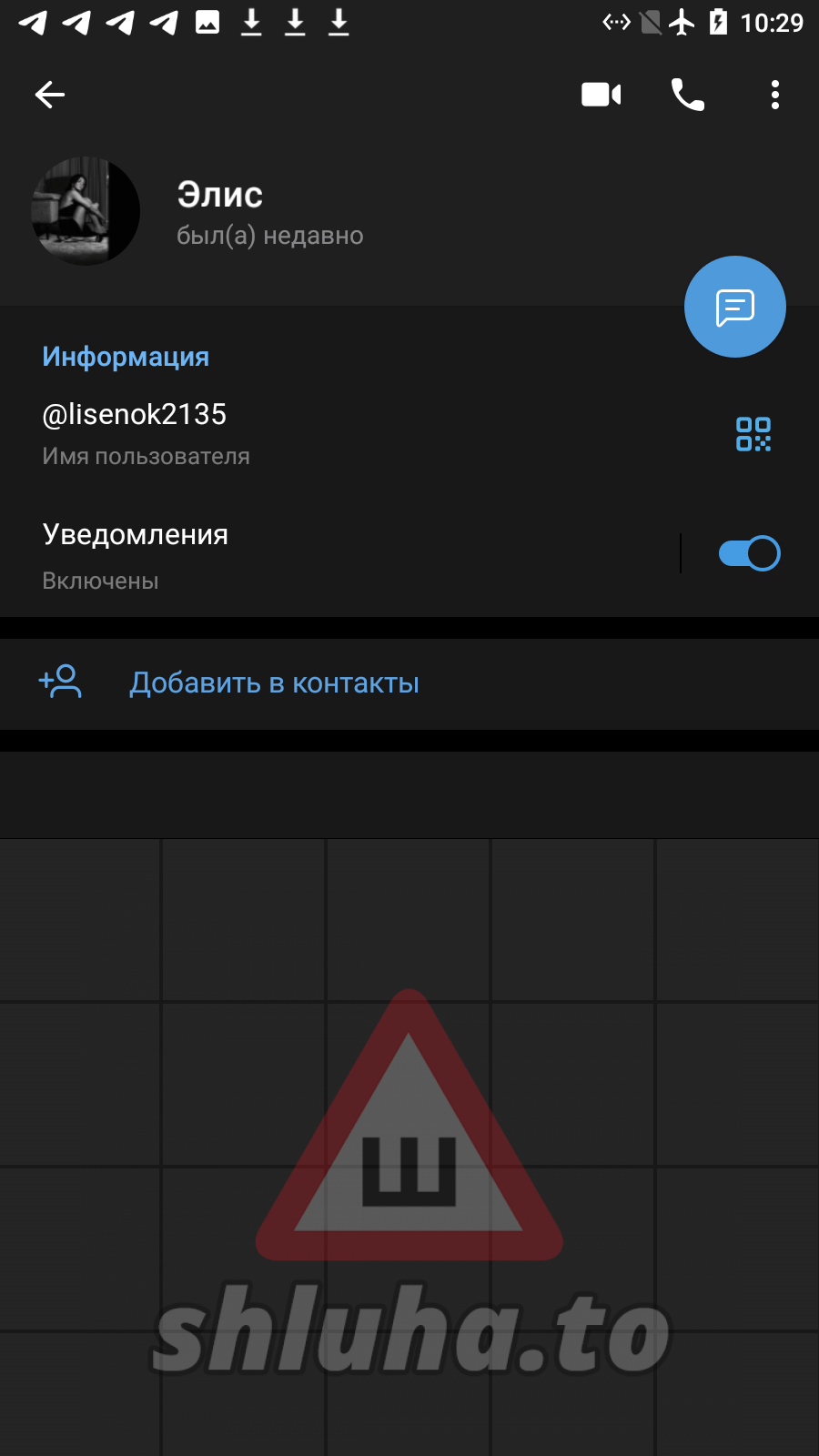The image size is (819, 1456).
Task: Start a voice call with Элис
Action: pos(688,95)
